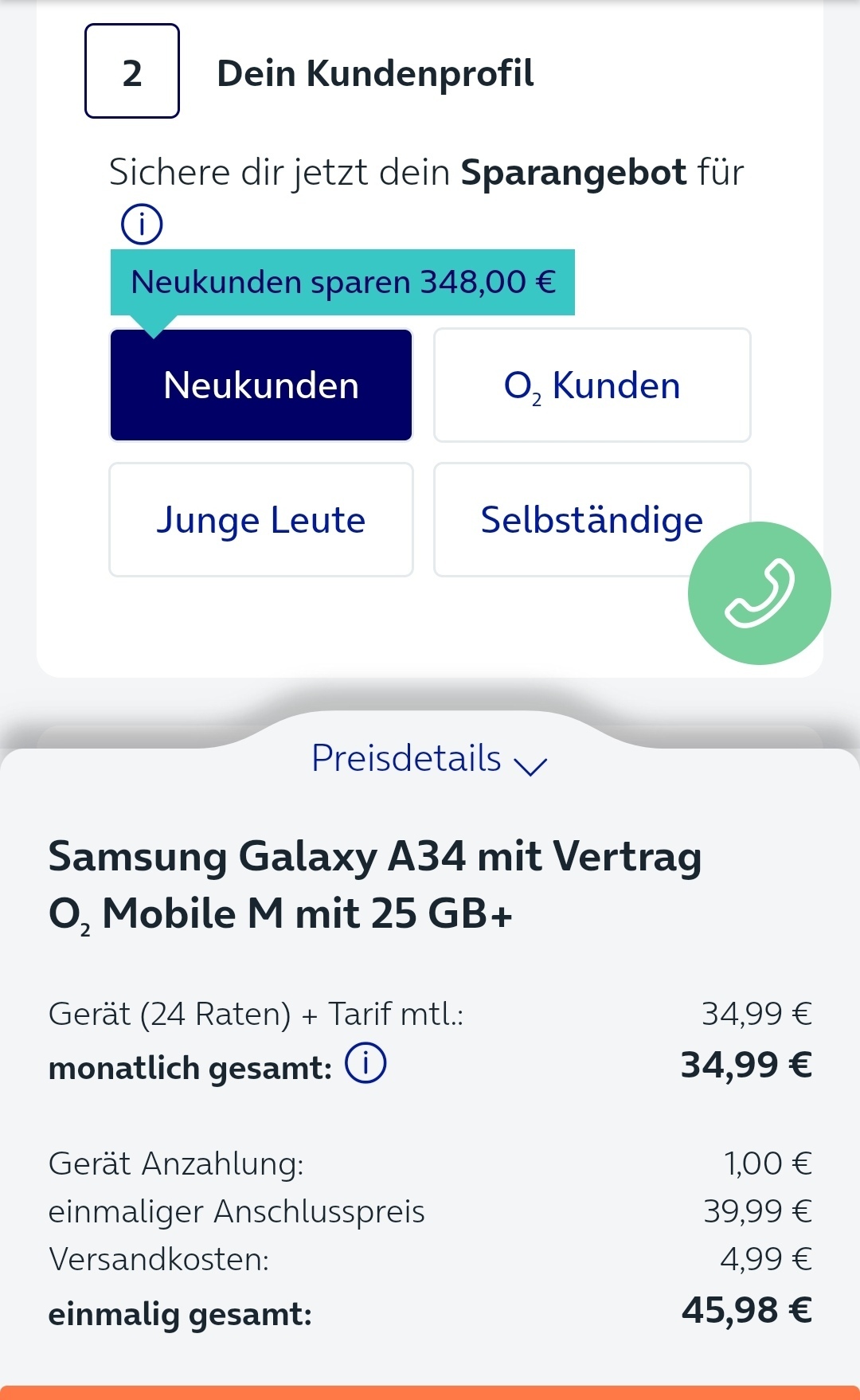Open info icon below Sparangebot text
Image resolution: width=860 pixels, height=1400 pixels.
point(142,225)
